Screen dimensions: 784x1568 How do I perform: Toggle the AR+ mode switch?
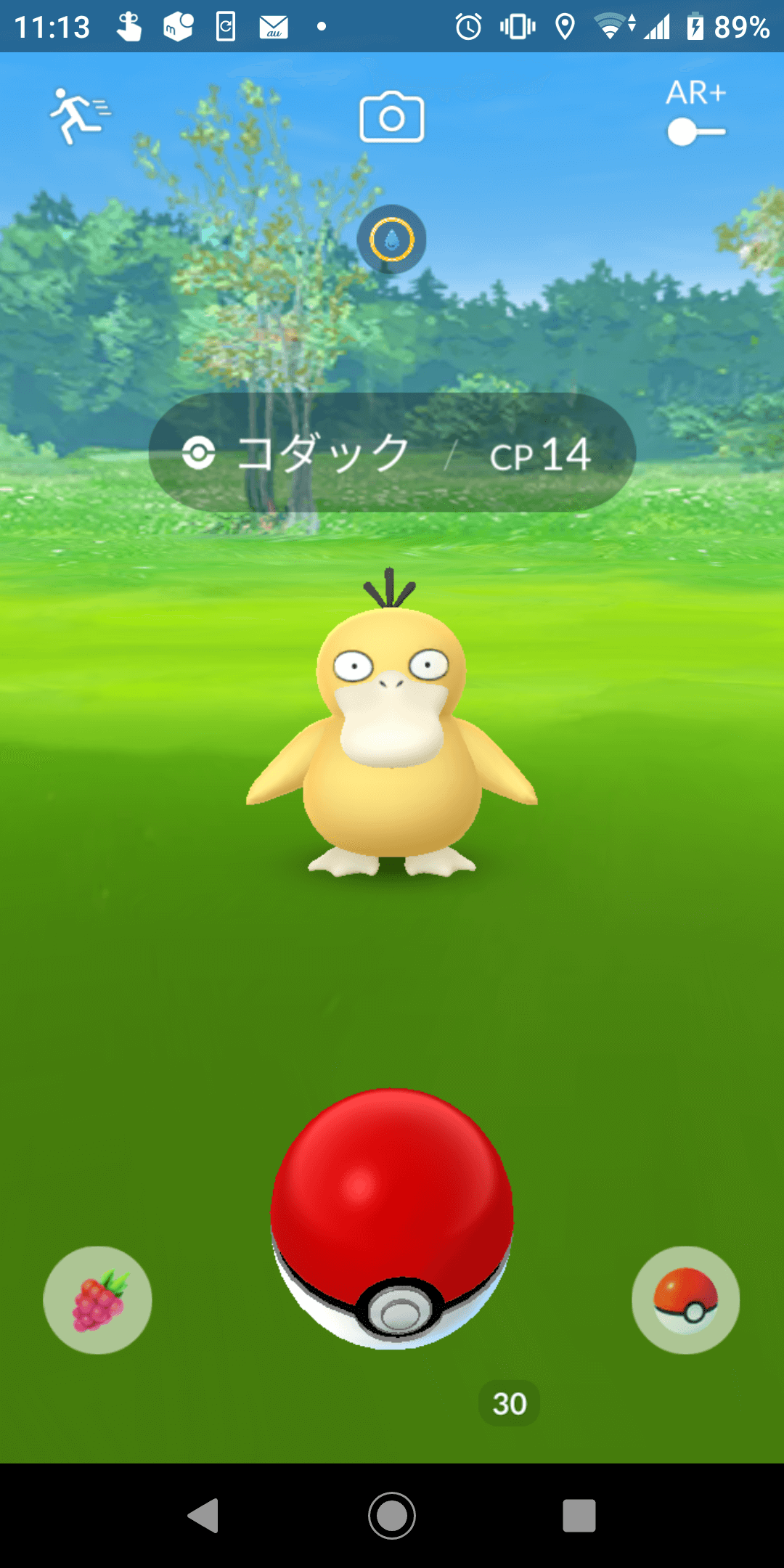point(695,132)
